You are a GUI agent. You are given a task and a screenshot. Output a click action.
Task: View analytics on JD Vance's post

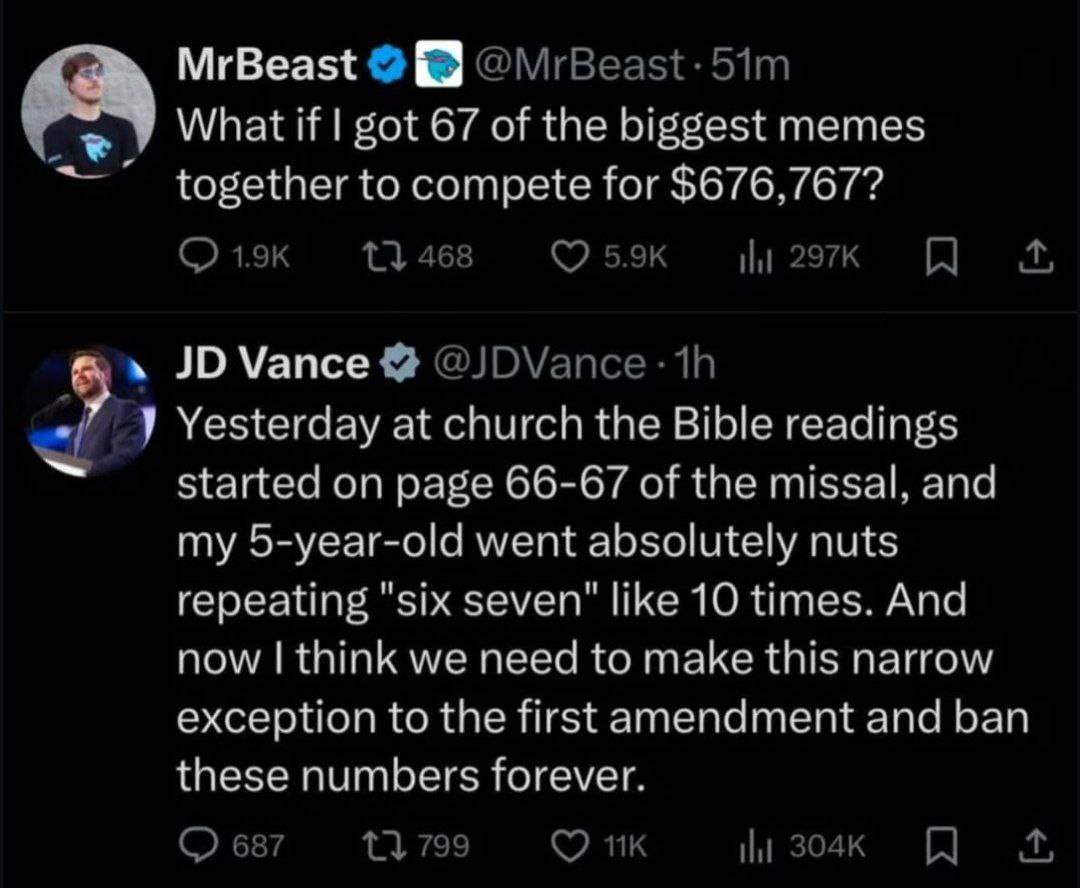point(801,846)
